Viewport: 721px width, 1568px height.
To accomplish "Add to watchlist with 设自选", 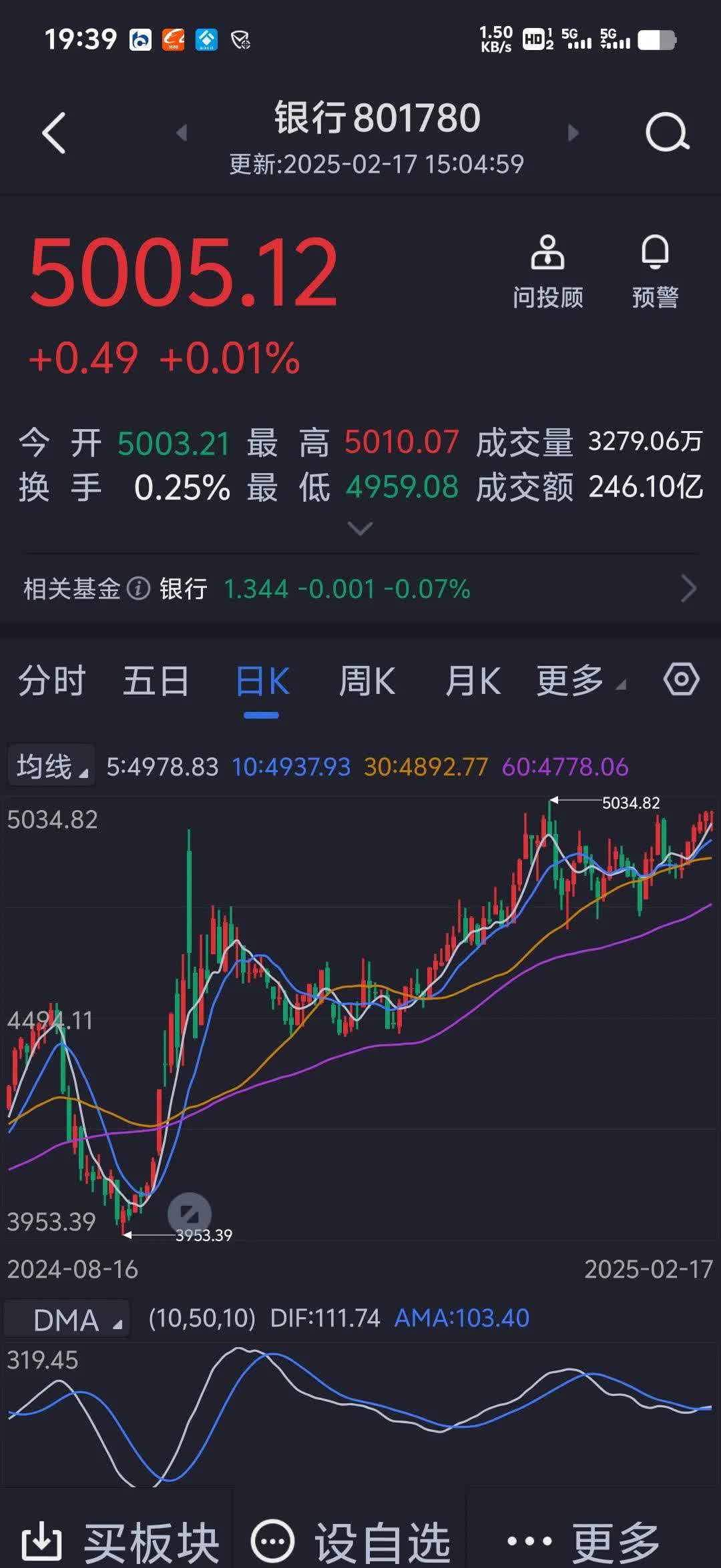I will [x=350, y=1541].
